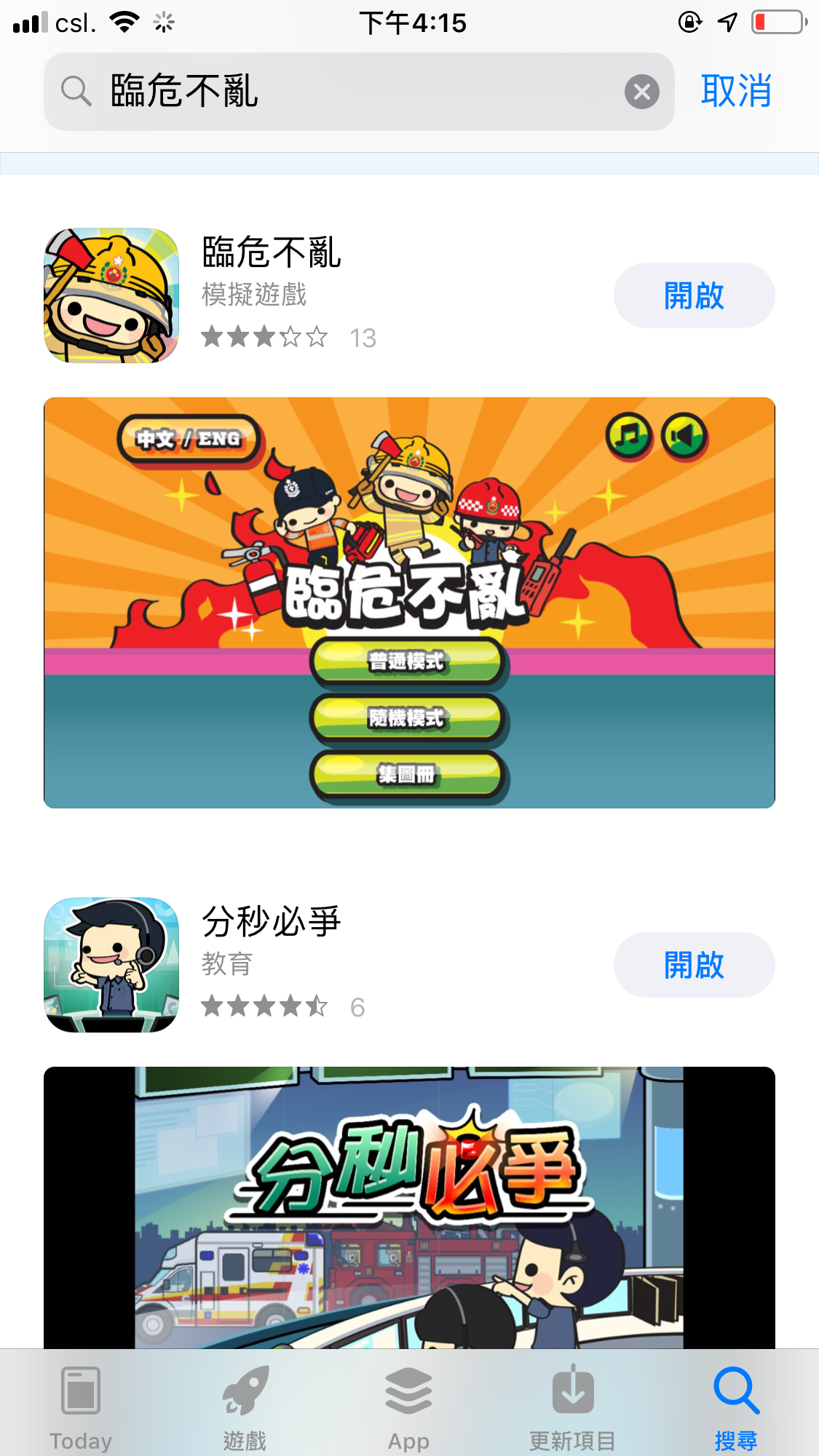Open 臨危不亂 app with 開啟 button
819x1456 pixels.
click(694, 295)
